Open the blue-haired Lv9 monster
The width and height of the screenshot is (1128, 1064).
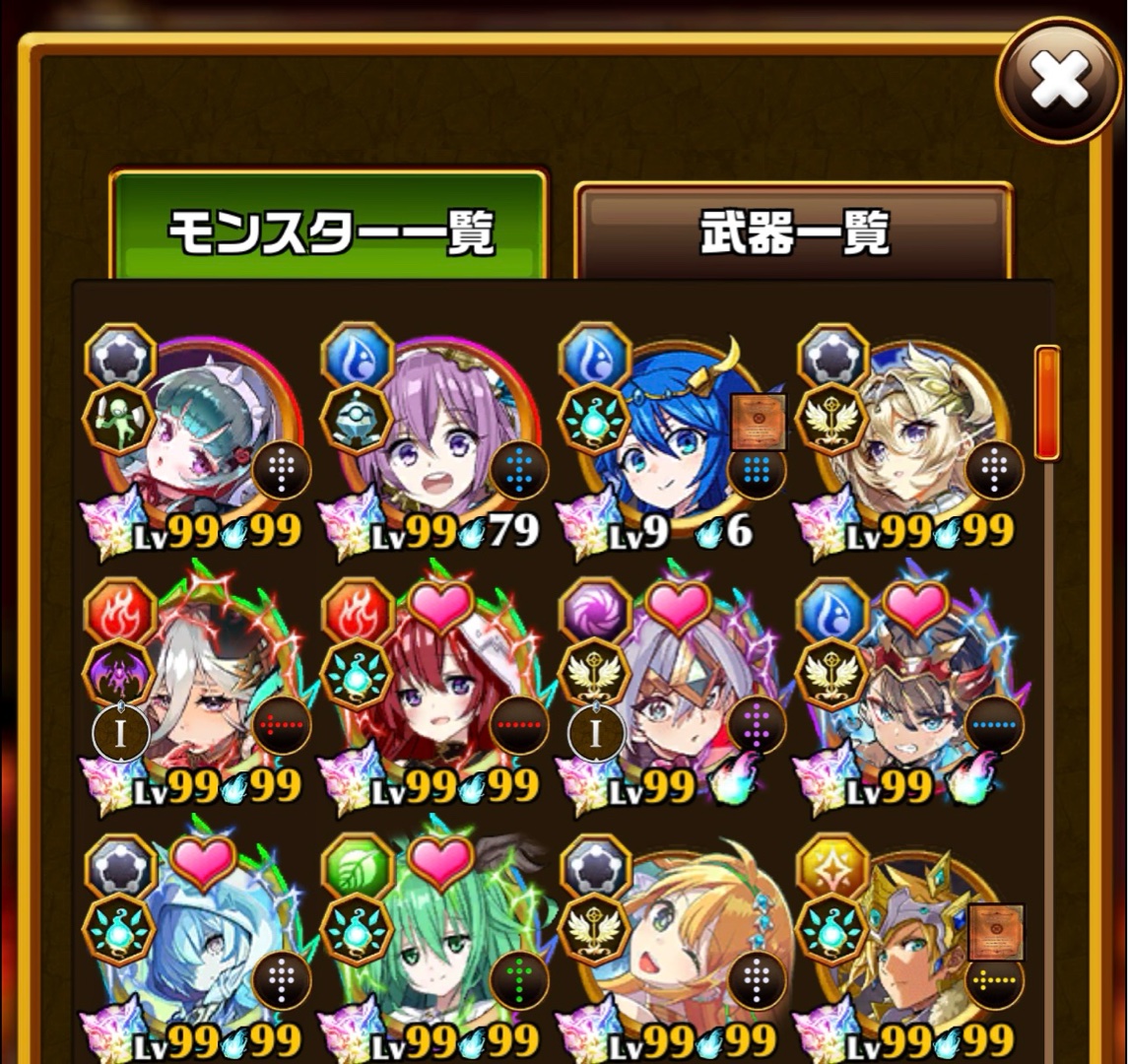pyautogui.click(x=678, y=433)
